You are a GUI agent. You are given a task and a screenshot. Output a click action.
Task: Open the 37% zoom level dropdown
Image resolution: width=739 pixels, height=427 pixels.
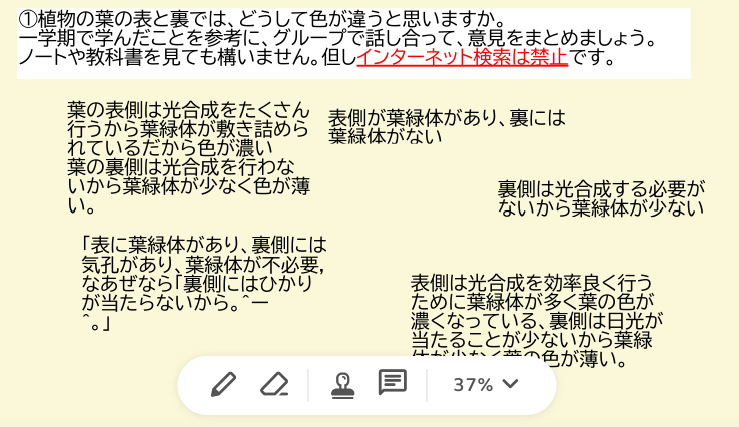pyautogui.click(x=486, y=384)
